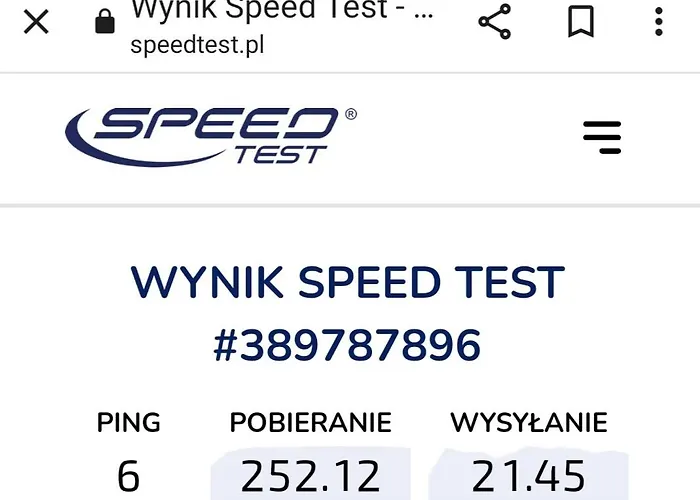View site info via the lock icon

click(105, 22)
